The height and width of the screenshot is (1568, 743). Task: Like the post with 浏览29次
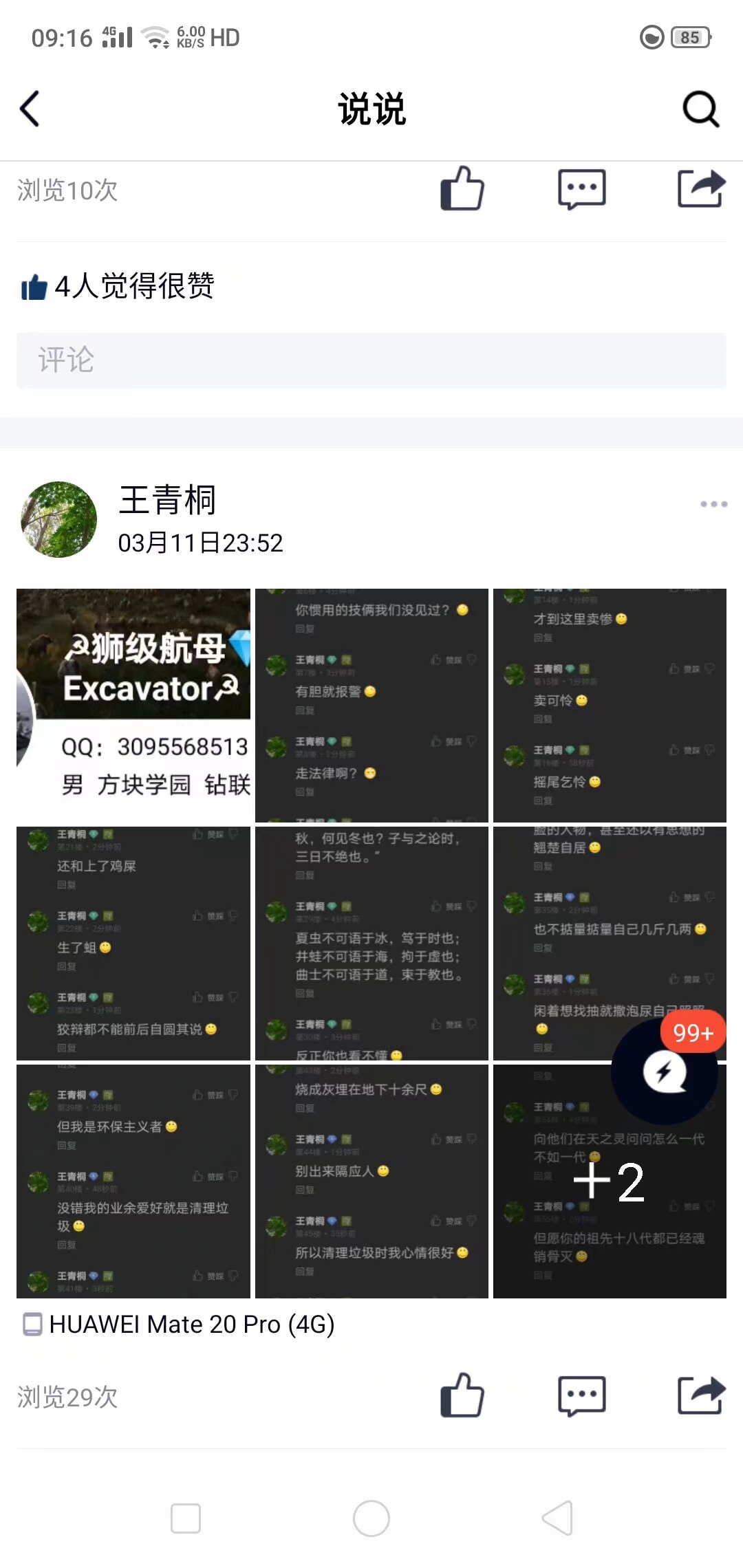462,1395
